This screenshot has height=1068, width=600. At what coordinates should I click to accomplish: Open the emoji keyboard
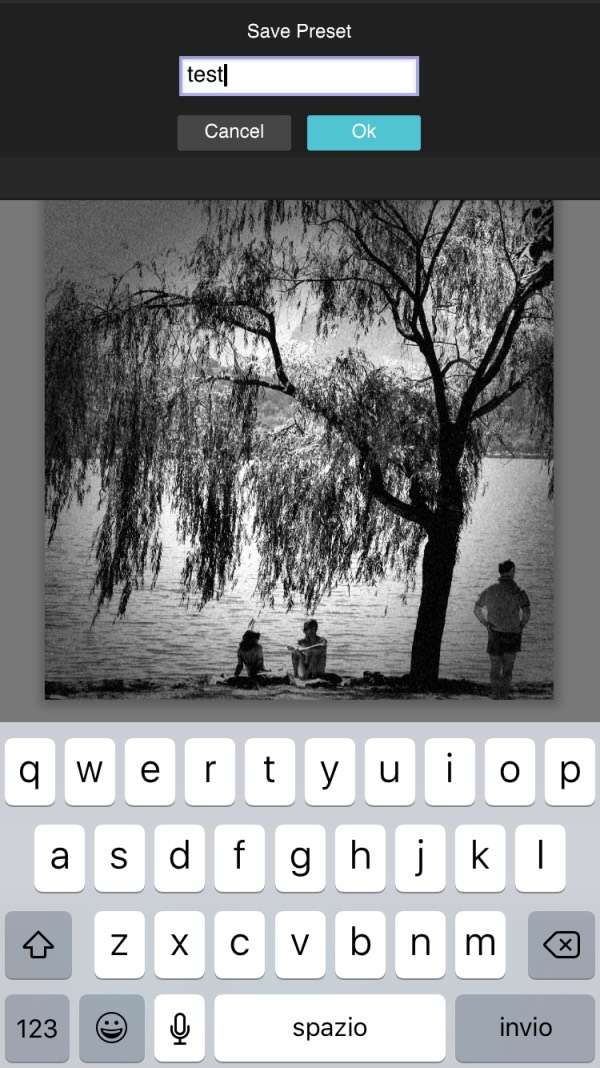(111, 1027)
